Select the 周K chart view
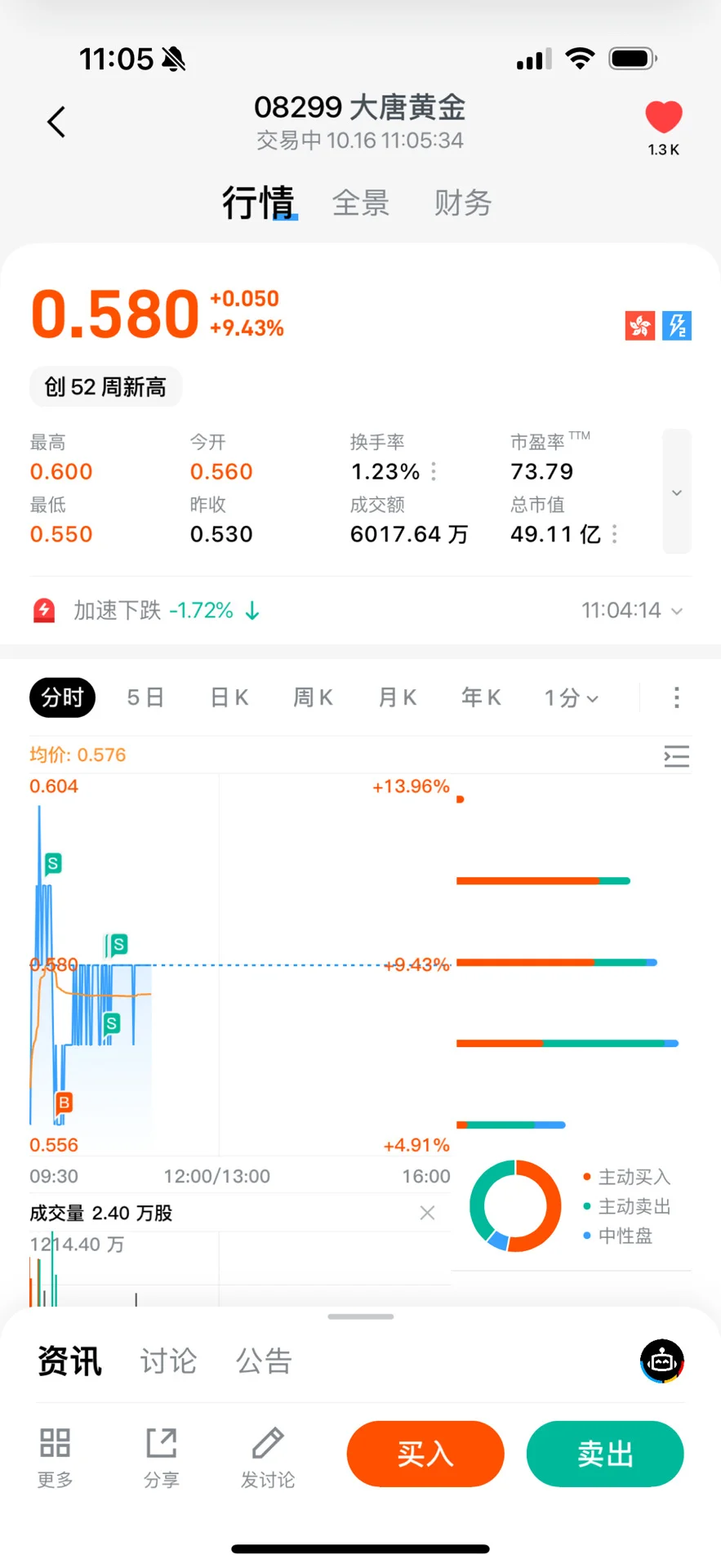 coord(314,697)
